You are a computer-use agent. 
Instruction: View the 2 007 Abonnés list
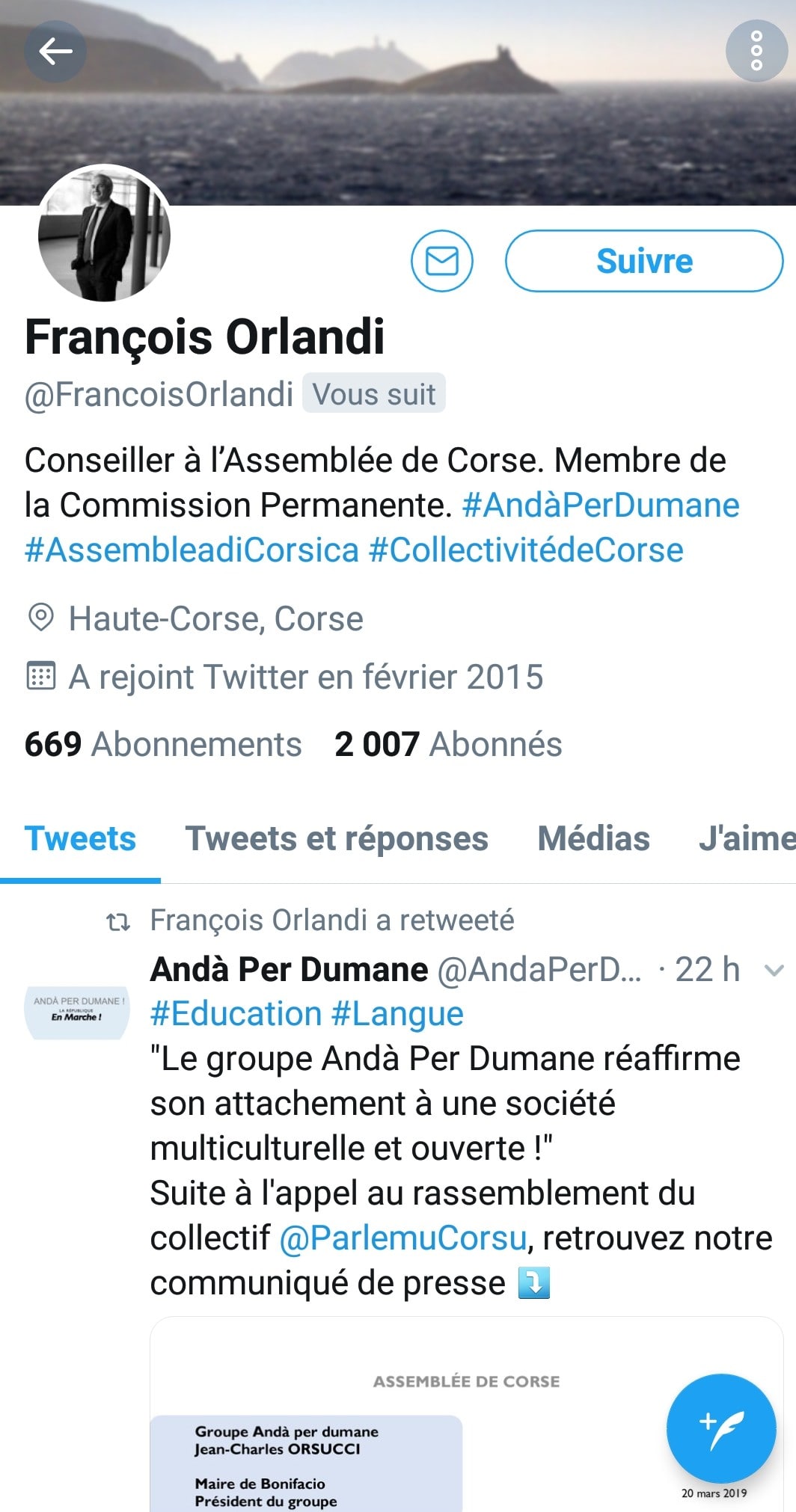click(448, 745)
